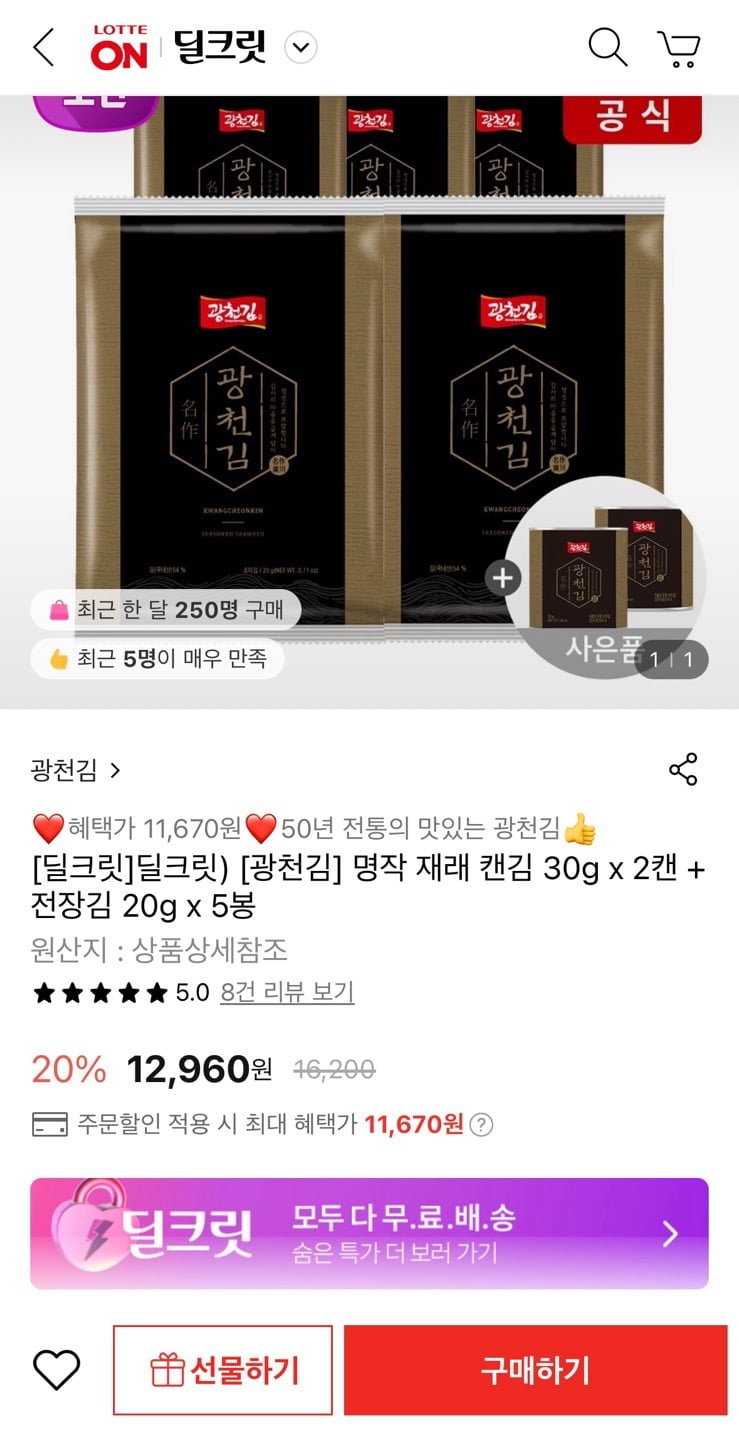This screenshot has height=1440, width=739.
Task: Go back using the arrow
Action: pos(43,47)
